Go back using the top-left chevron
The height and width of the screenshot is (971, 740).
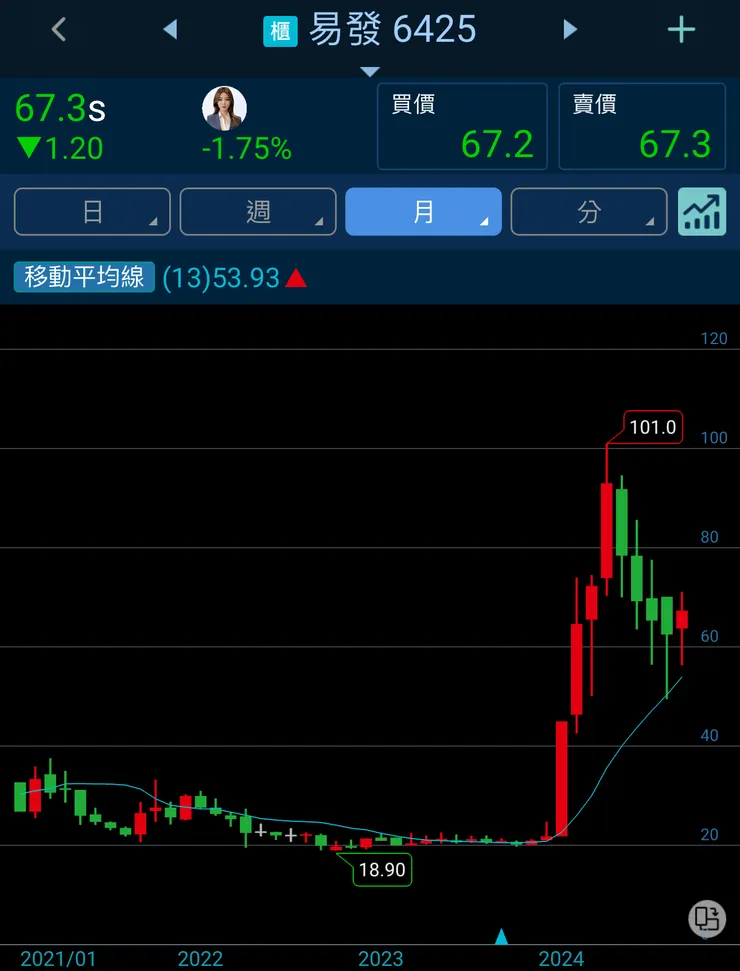tap(59, 30)
